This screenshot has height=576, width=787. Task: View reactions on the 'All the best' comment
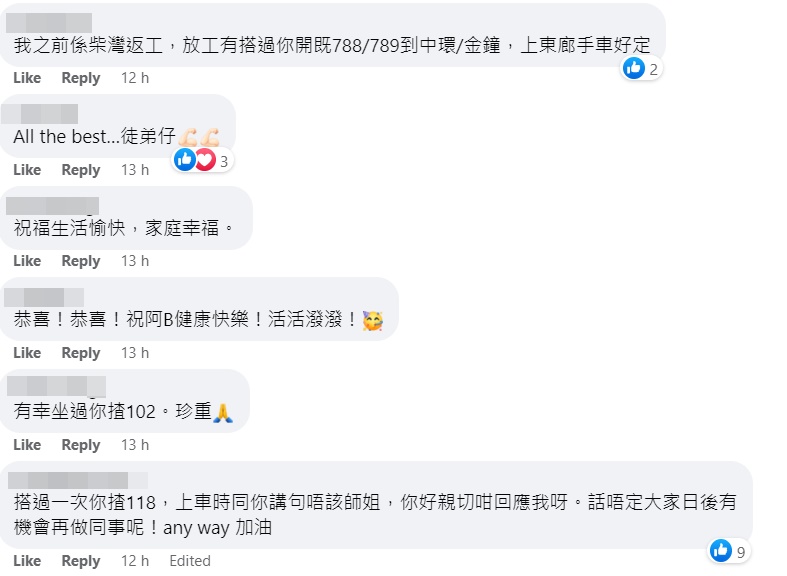(203, 160)
